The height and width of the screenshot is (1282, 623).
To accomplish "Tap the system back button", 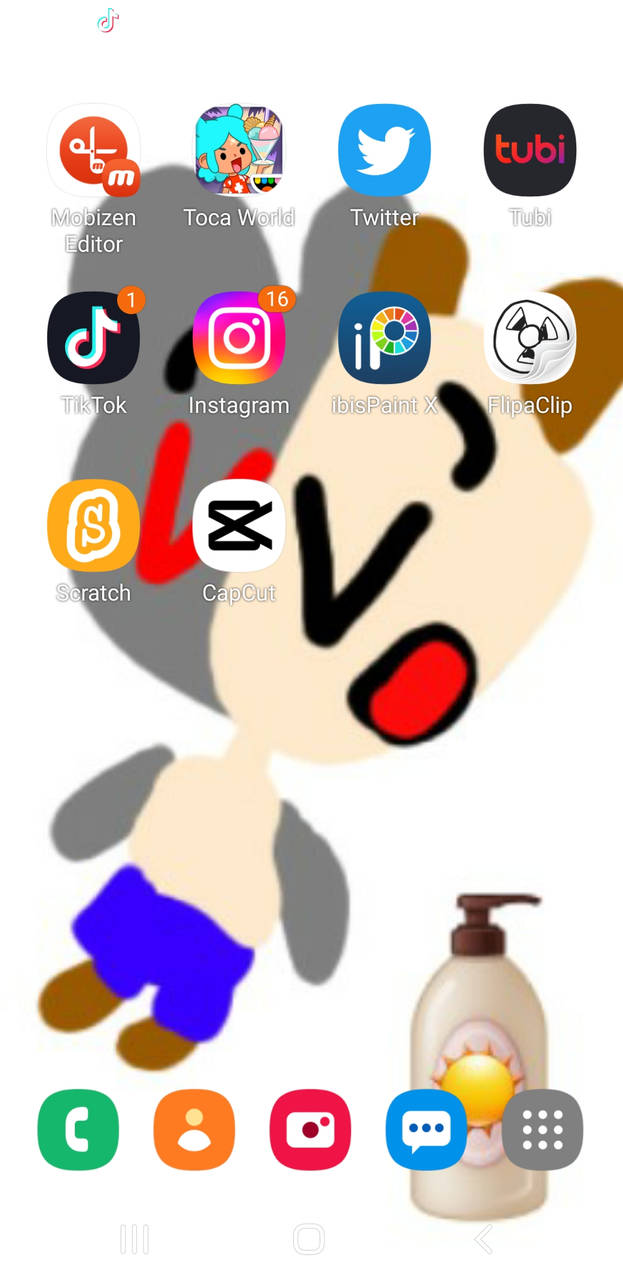I will pyautogui.click(x=484, y=1240).
